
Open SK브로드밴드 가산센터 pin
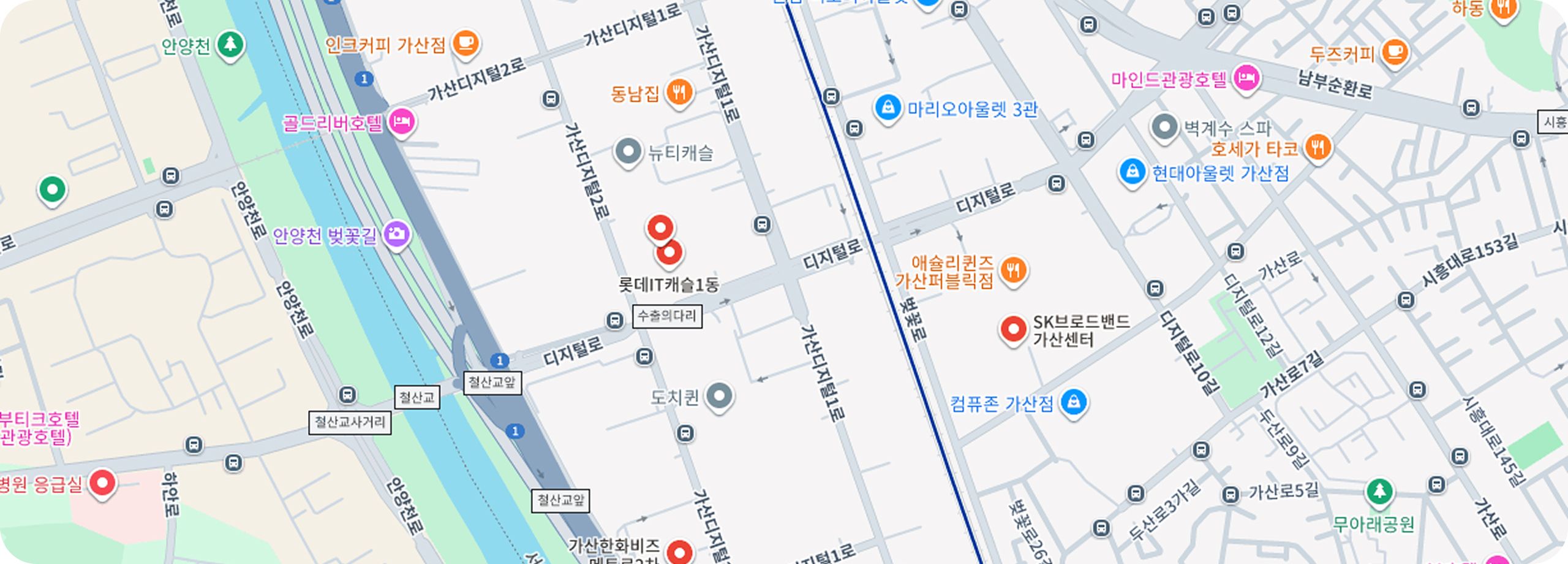[x=1012, y=329]
